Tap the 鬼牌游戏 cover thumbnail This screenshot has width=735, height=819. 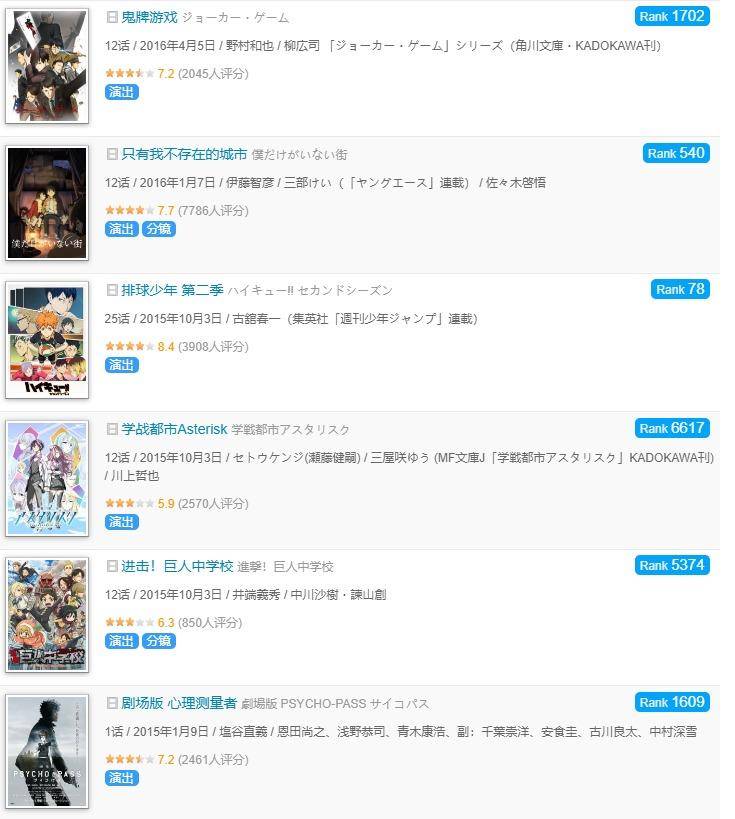coord(47,66)
